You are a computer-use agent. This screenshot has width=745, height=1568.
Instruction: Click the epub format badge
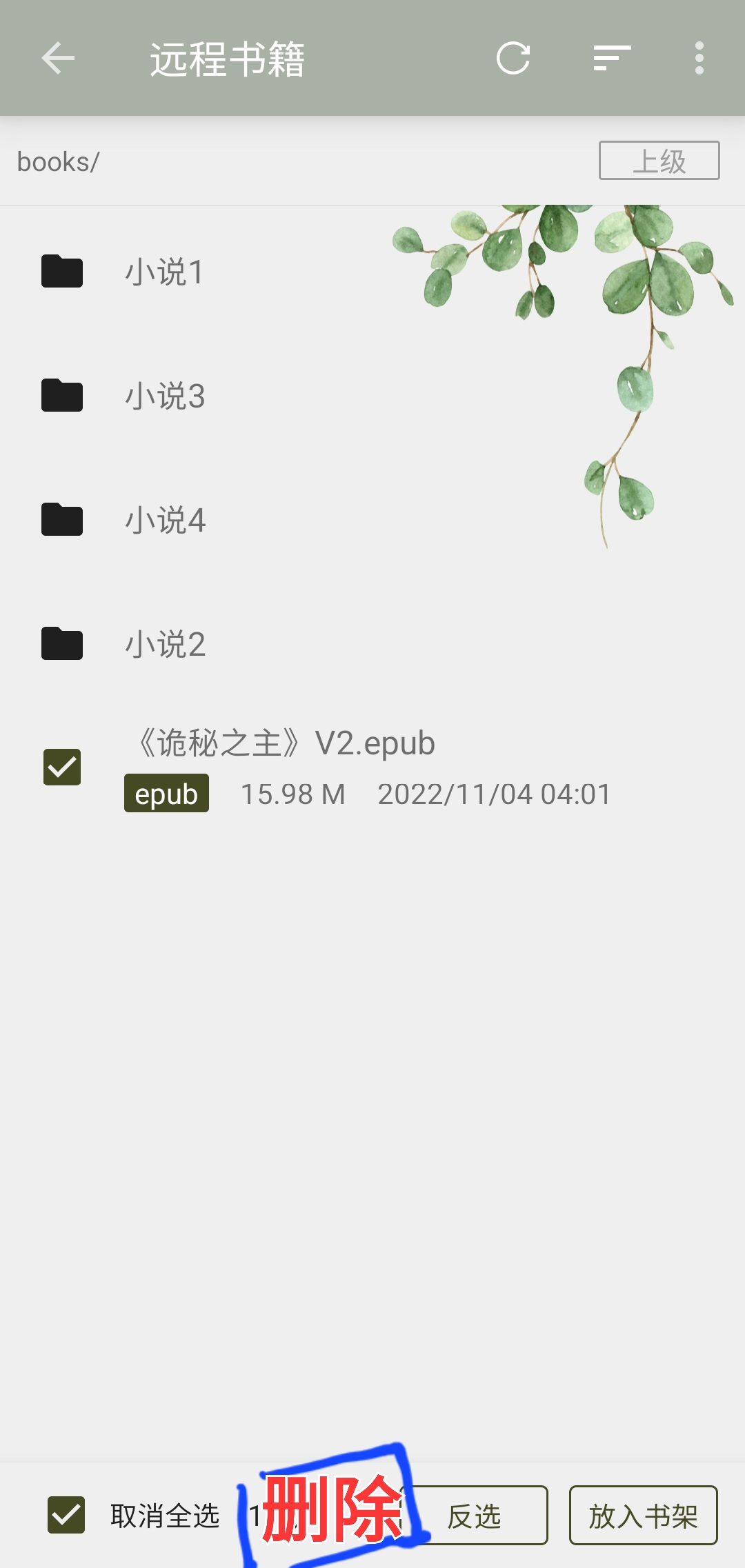[166, 794]
